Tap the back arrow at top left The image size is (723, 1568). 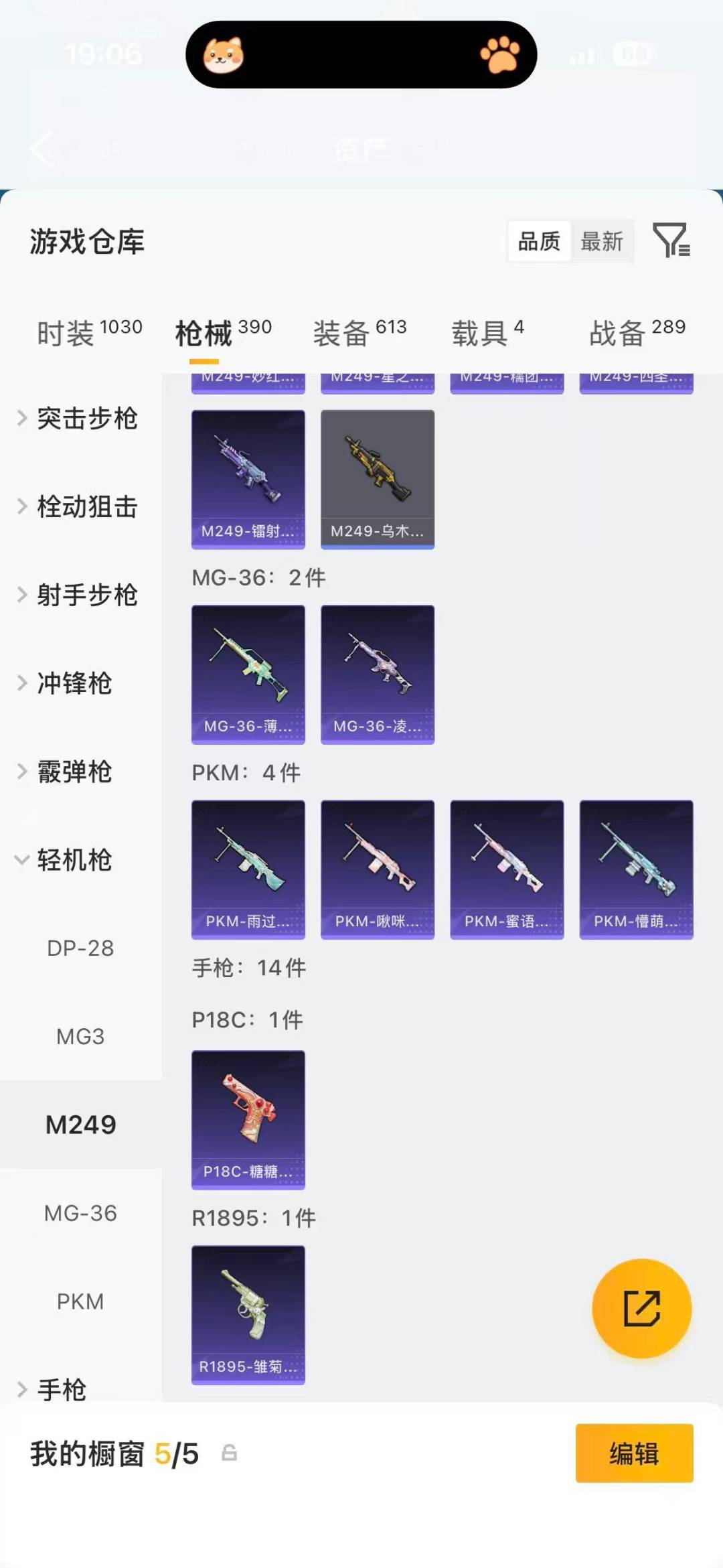click(42, 149)
